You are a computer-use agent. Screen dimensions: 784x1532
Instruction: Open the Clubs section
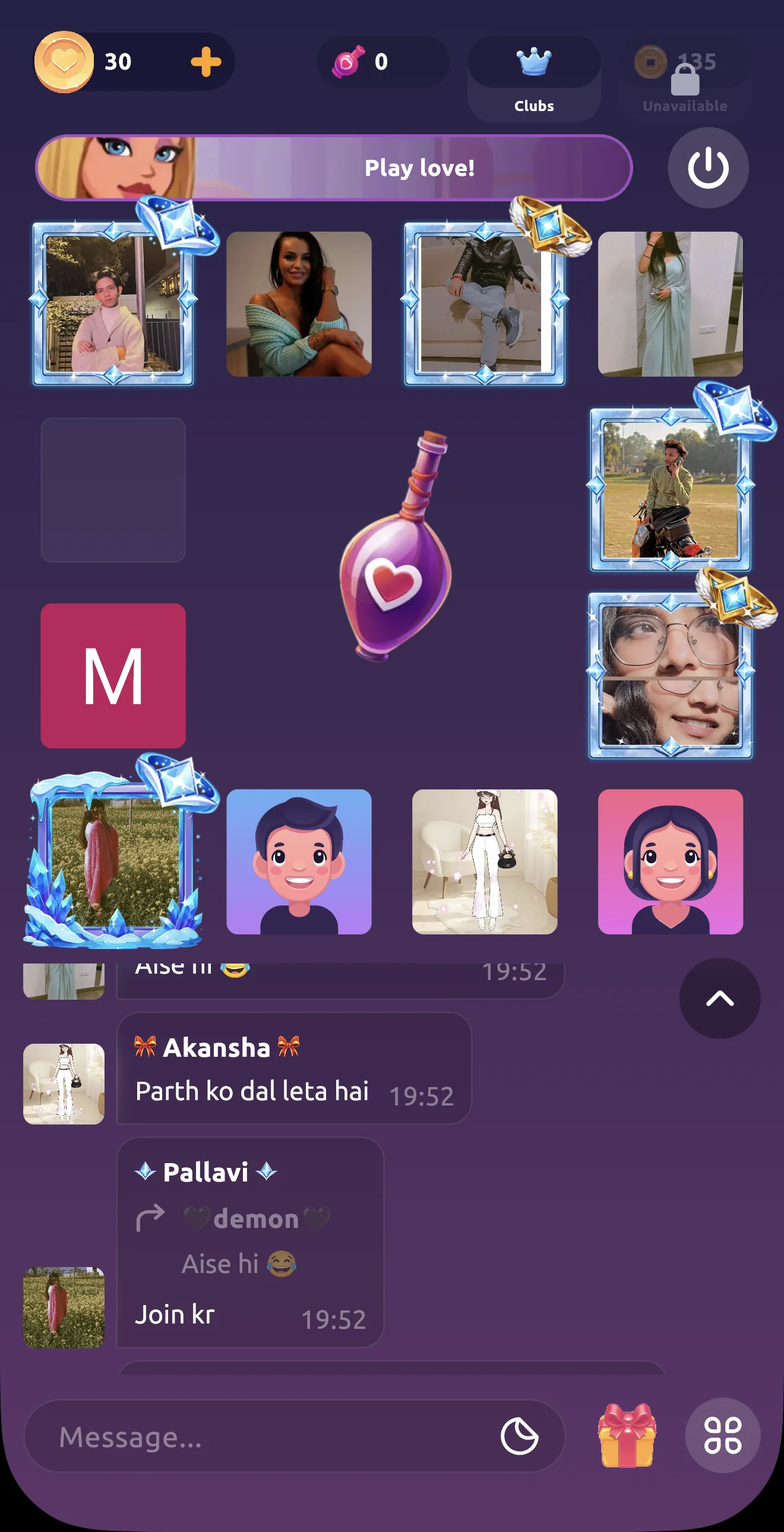(533, 79)
